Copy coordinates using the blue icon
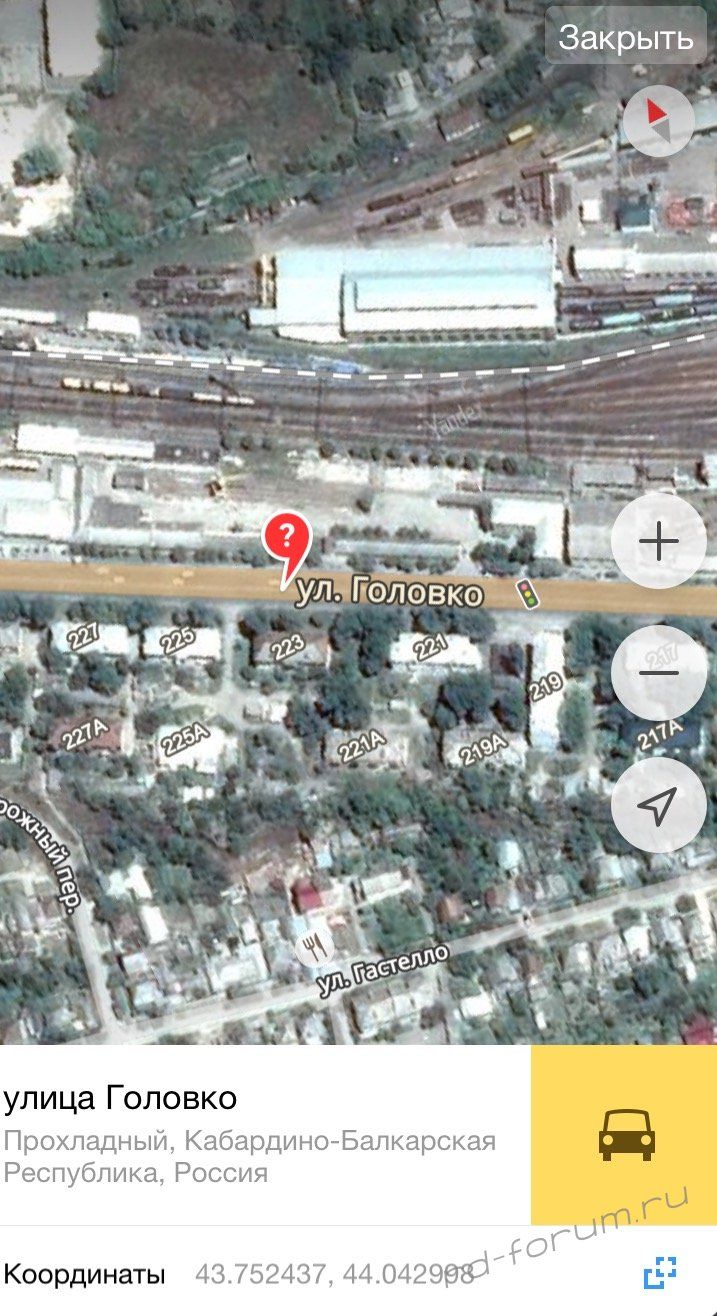 [660, 1272]
